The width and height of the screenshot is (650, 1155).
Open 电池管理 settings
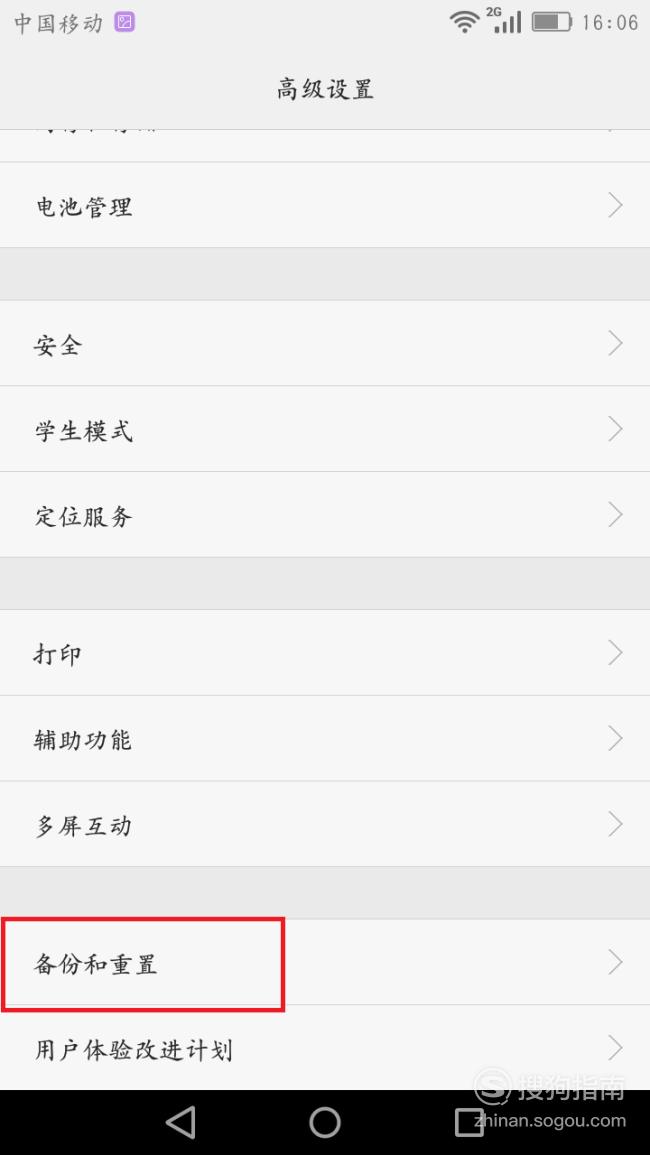click(325, 205)
